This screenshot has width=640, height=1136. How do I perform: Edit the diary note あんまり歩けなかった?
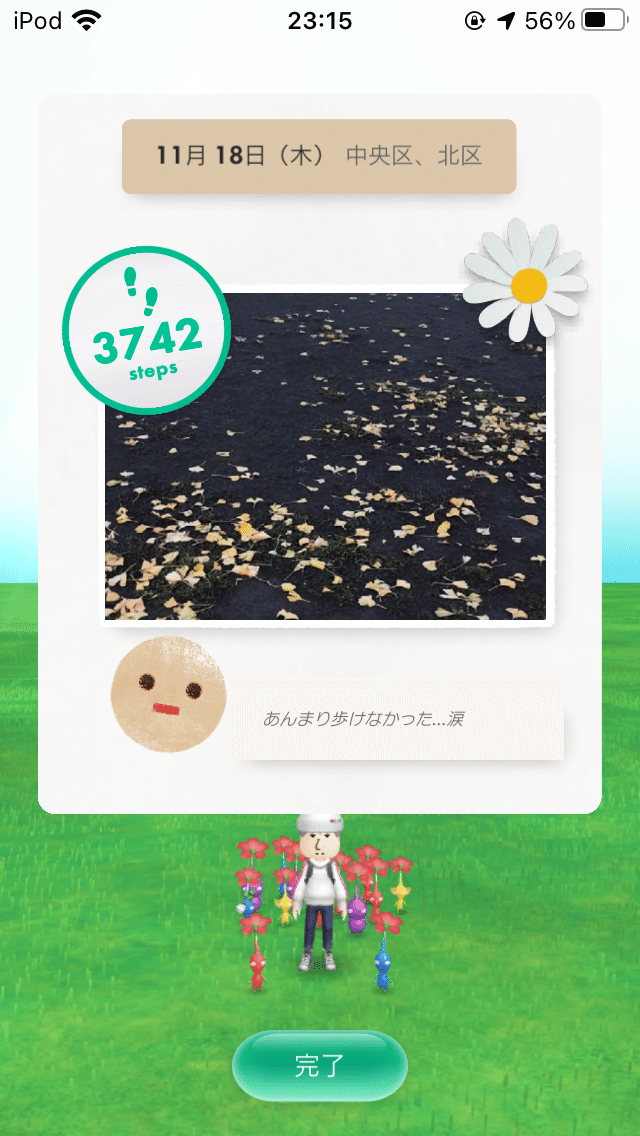coord(396,720)
